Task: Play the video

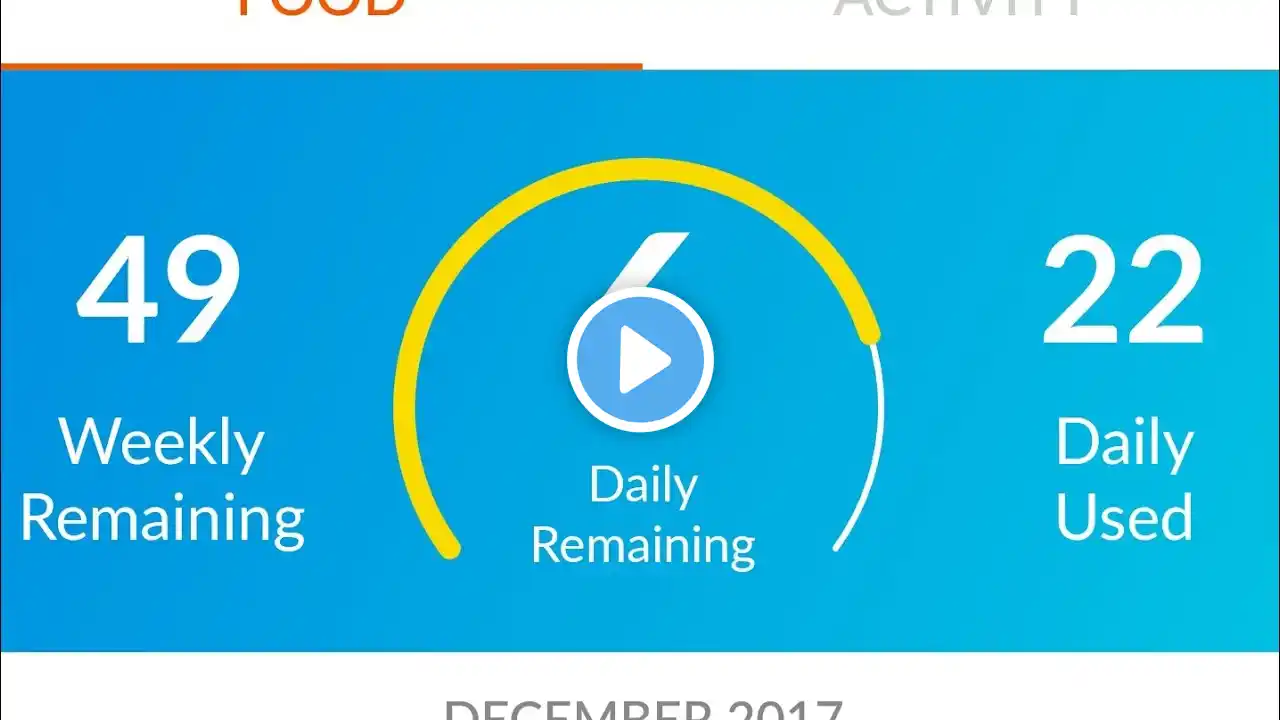Action: click(x=640, y=360)
